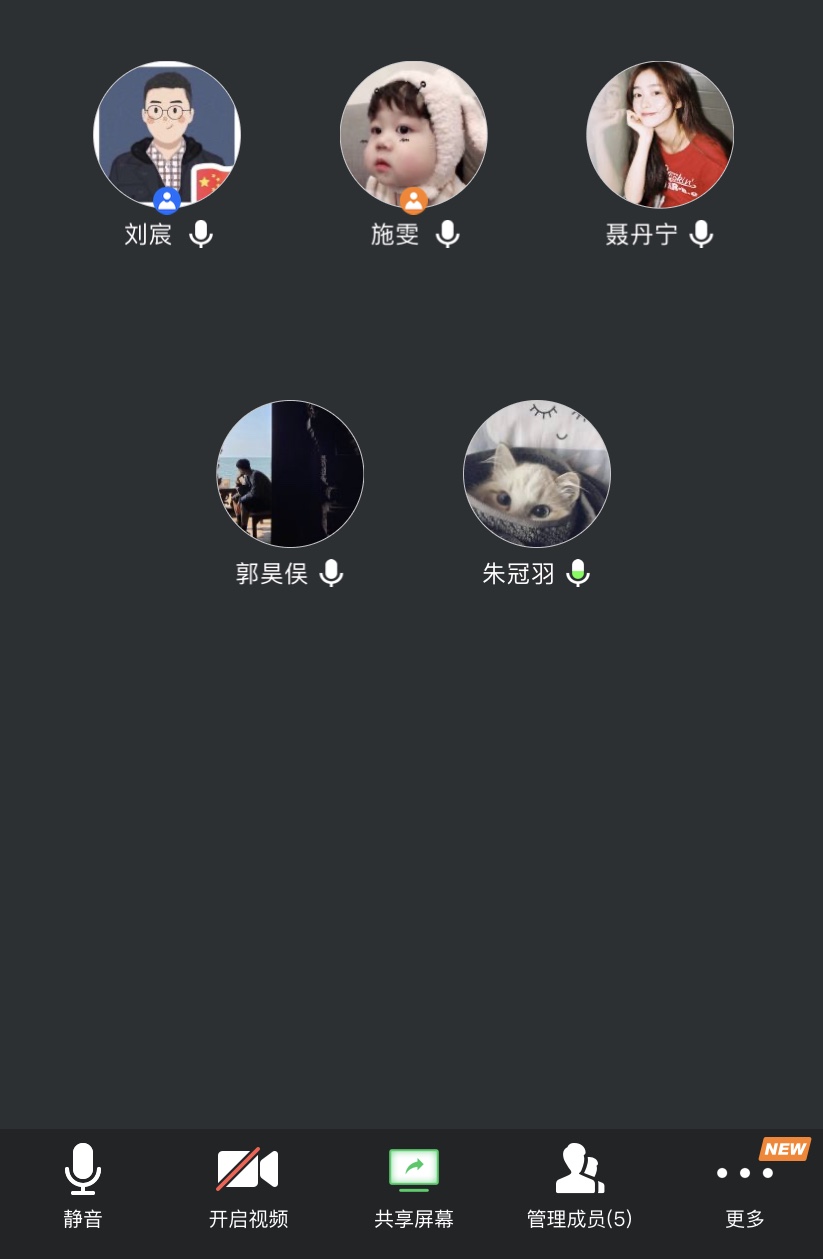
Task: Open the 更多 options menu
Action: click(x=745, y=1187)
